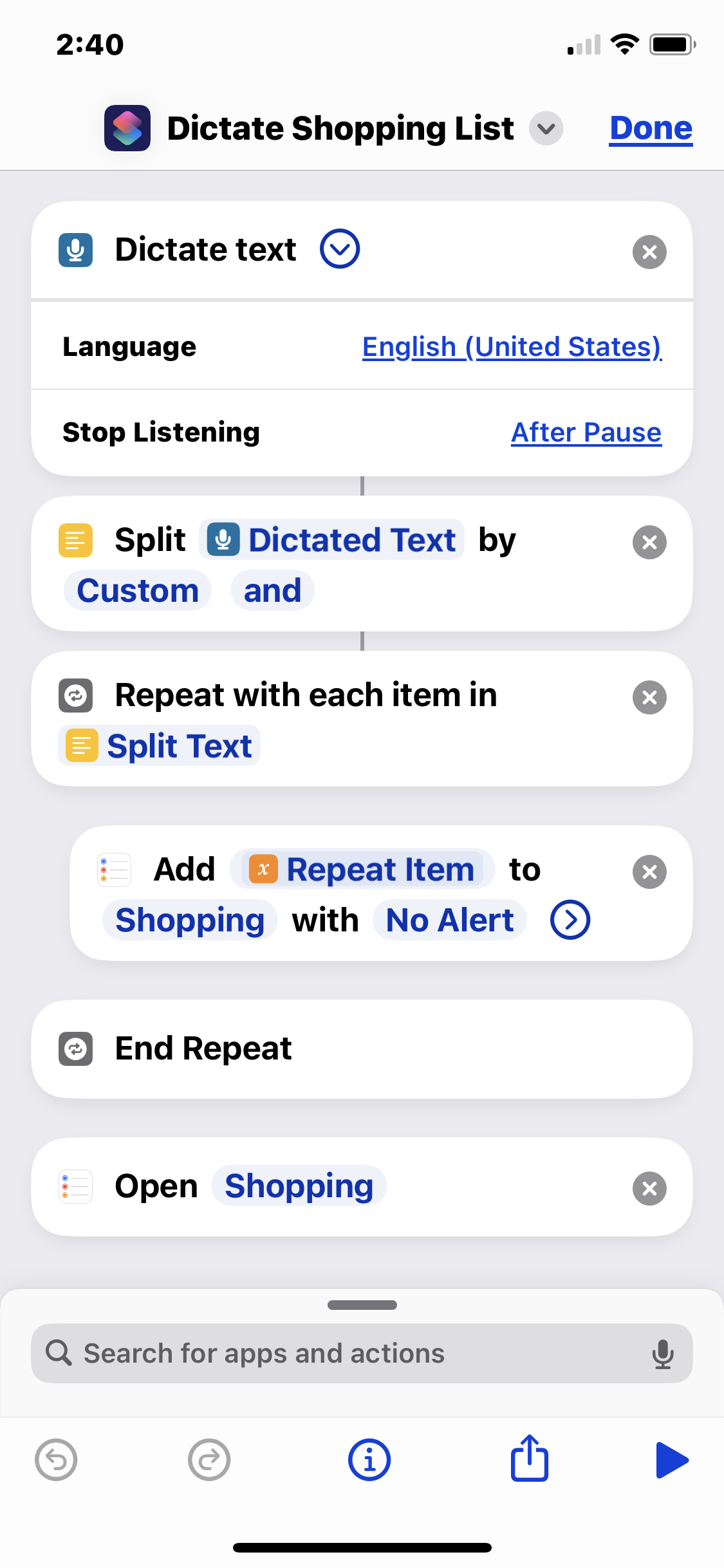This screenshot has width=724, height=1568.
Task: Collapse the Dictate text action options
Action: 339,249
